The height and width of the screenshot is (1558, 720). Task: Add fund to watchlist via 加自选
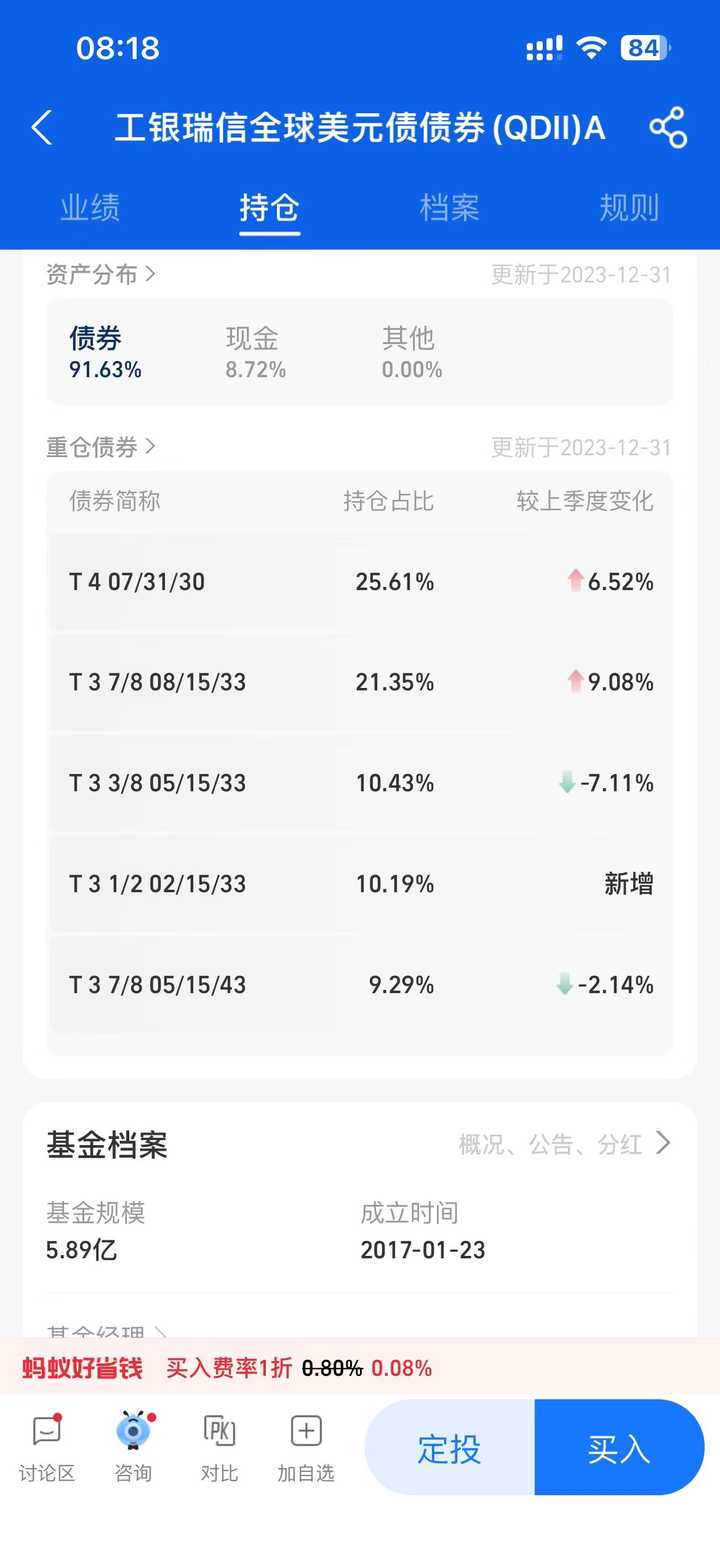click(x=305, y=1447)
